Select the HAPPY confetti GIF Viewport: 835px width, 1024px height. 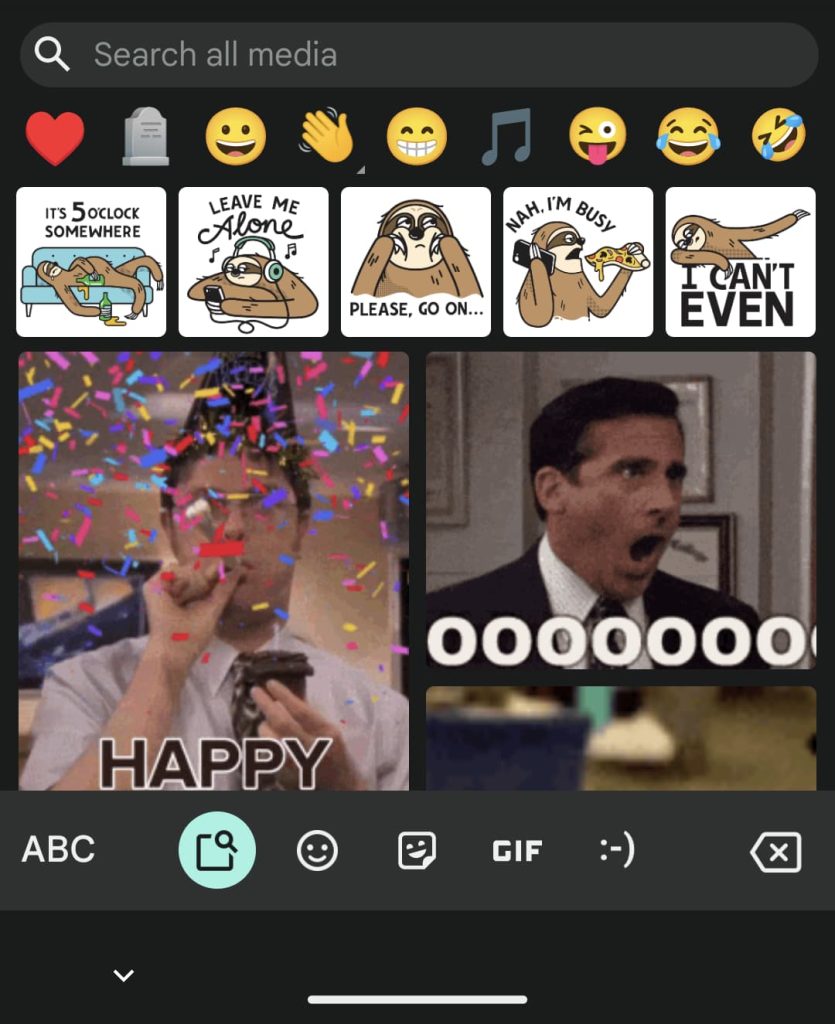213,570
